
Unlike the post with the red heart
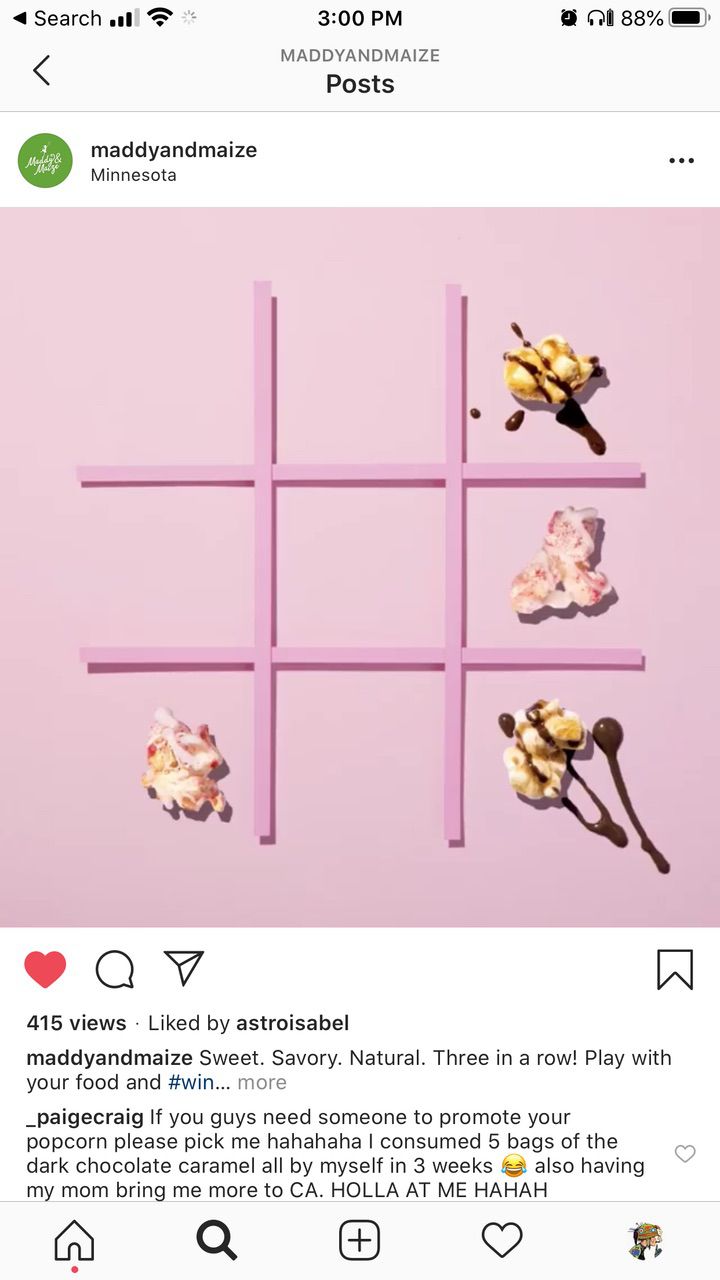(x=45, y=969)
